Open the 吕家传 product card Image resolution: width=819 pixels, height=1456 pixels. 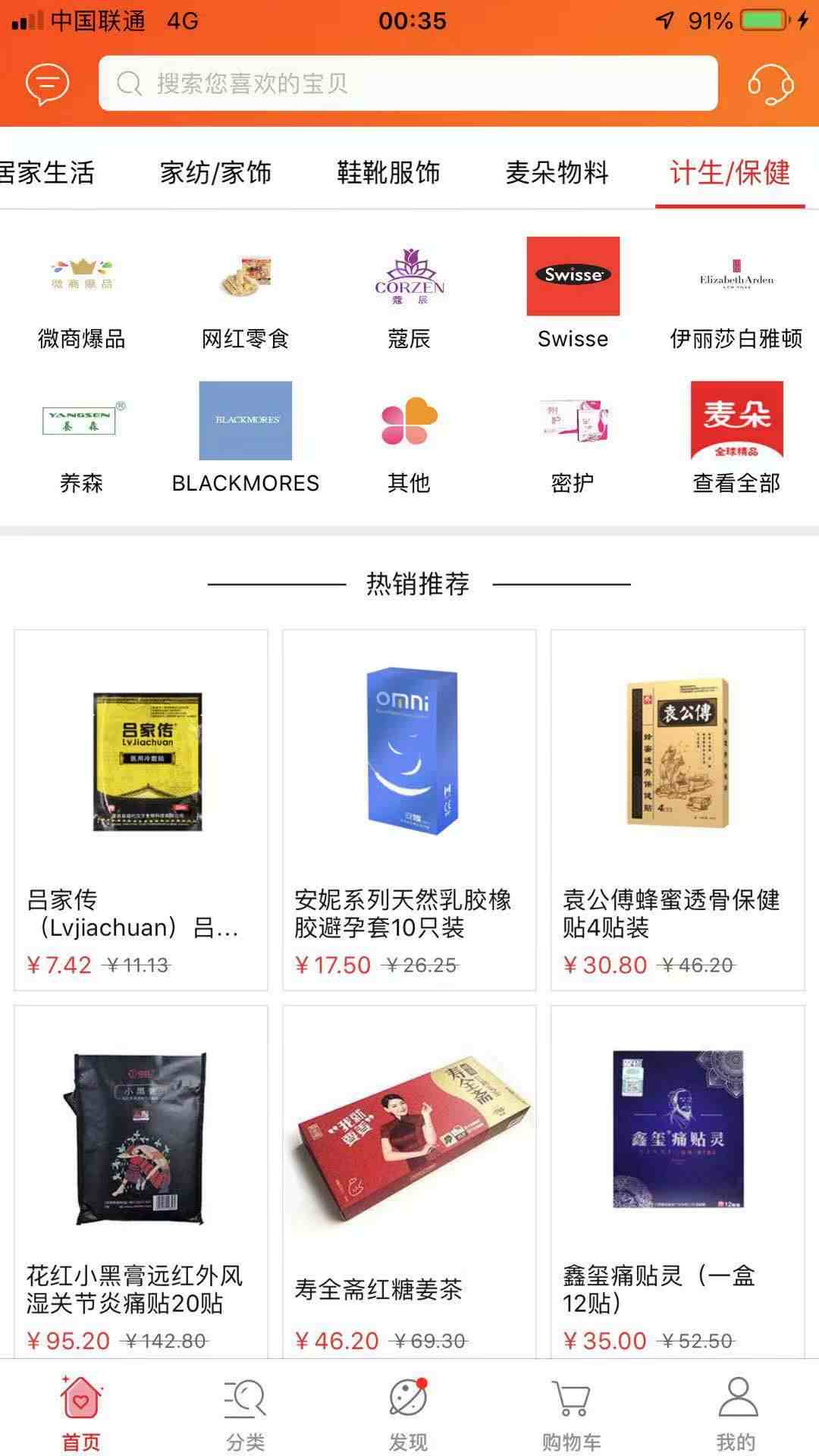[141, 809]
